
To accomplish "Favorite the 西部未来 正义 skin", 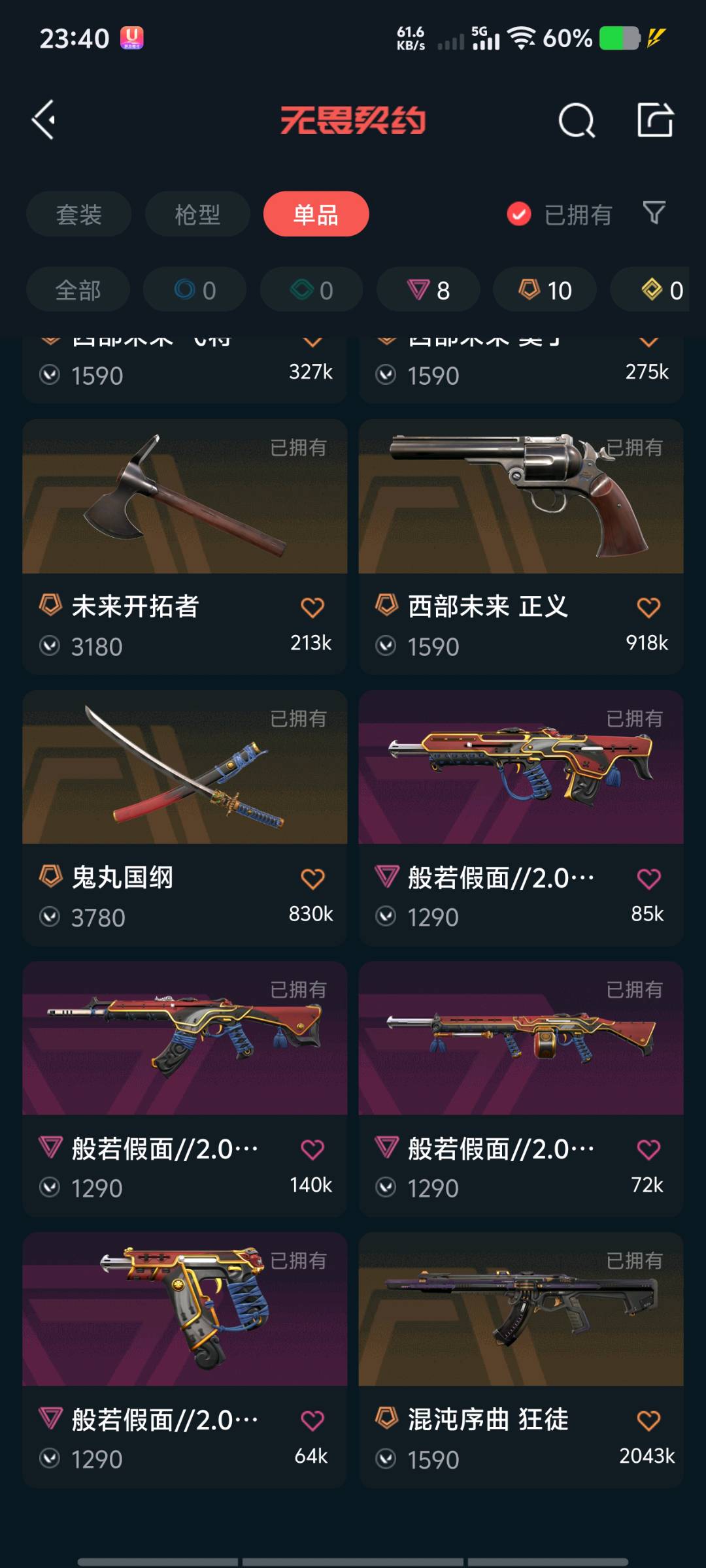I will click(x=648, y=608).
